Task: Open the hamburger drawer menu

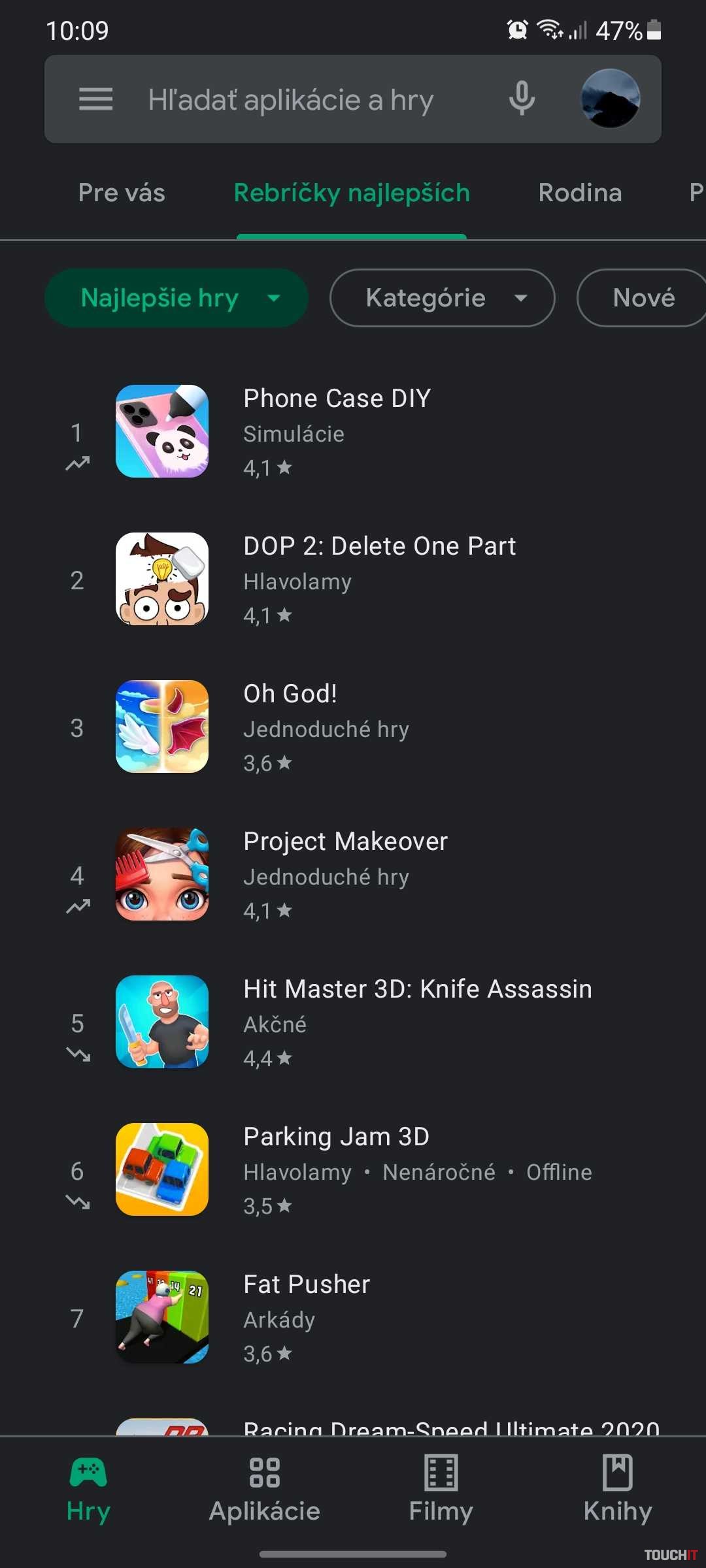Action: (x=96, y=99)
